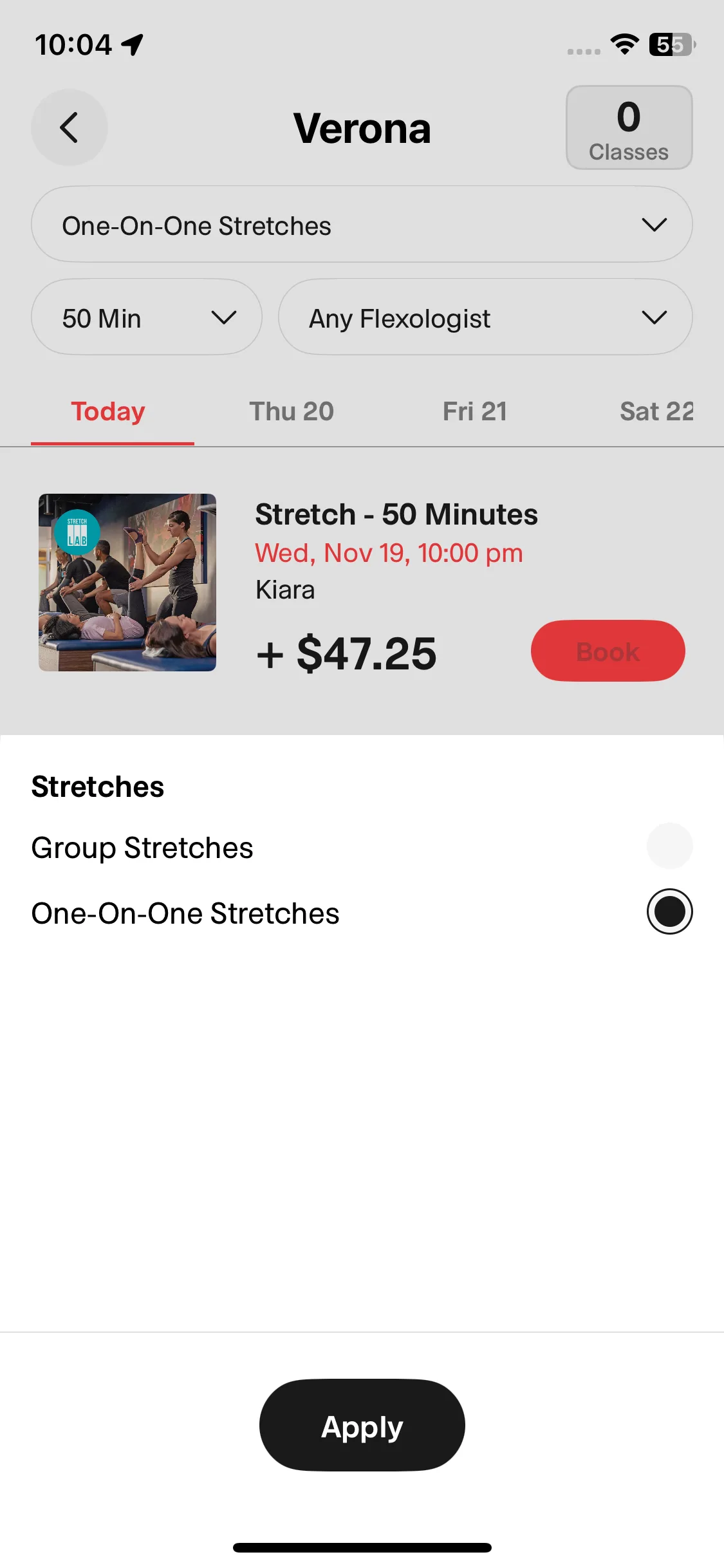The height and width of the screenshot is (1568, 724).
Task: Open the 50 Min duration dropdown
Action: 146,318
